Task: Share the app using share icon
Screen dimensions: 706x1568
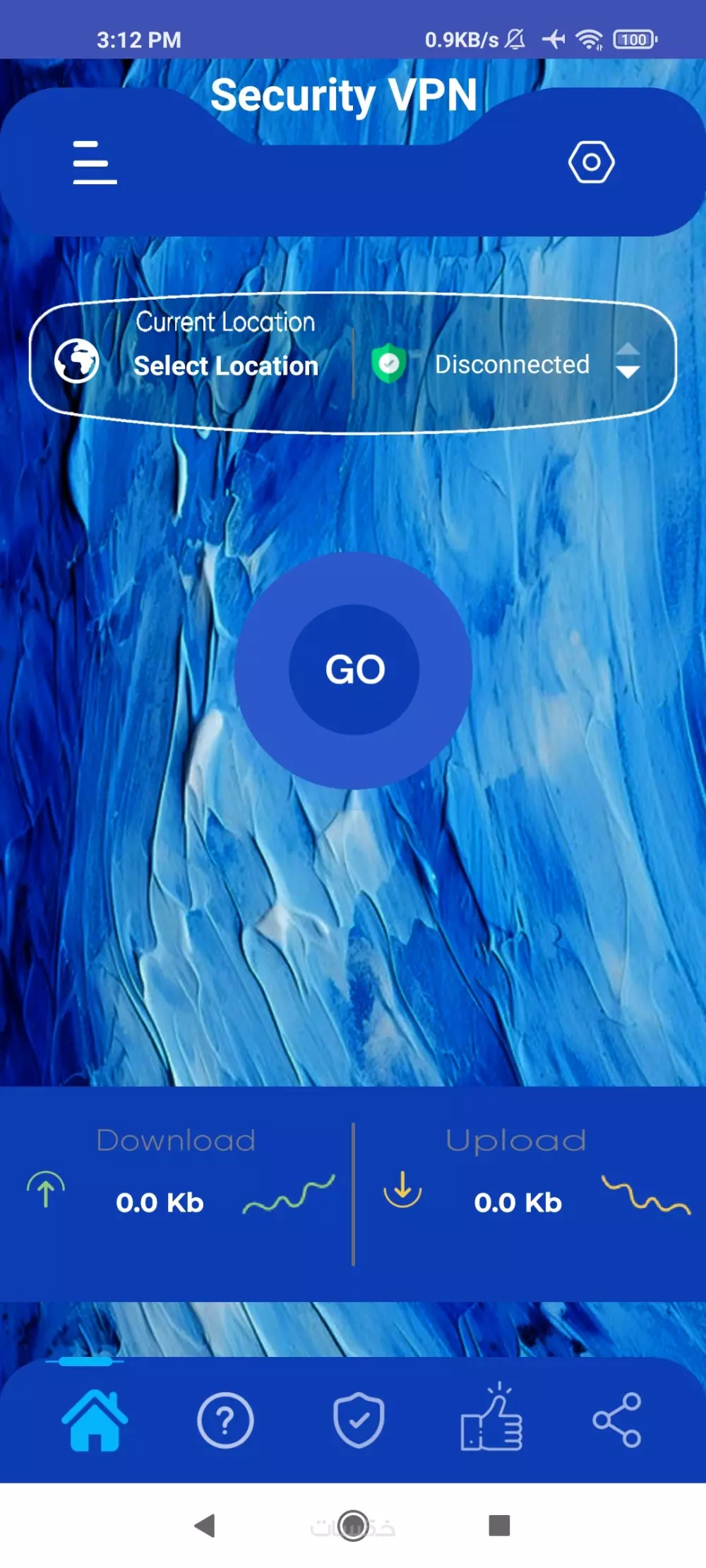Action: [x=617, y=1420]
